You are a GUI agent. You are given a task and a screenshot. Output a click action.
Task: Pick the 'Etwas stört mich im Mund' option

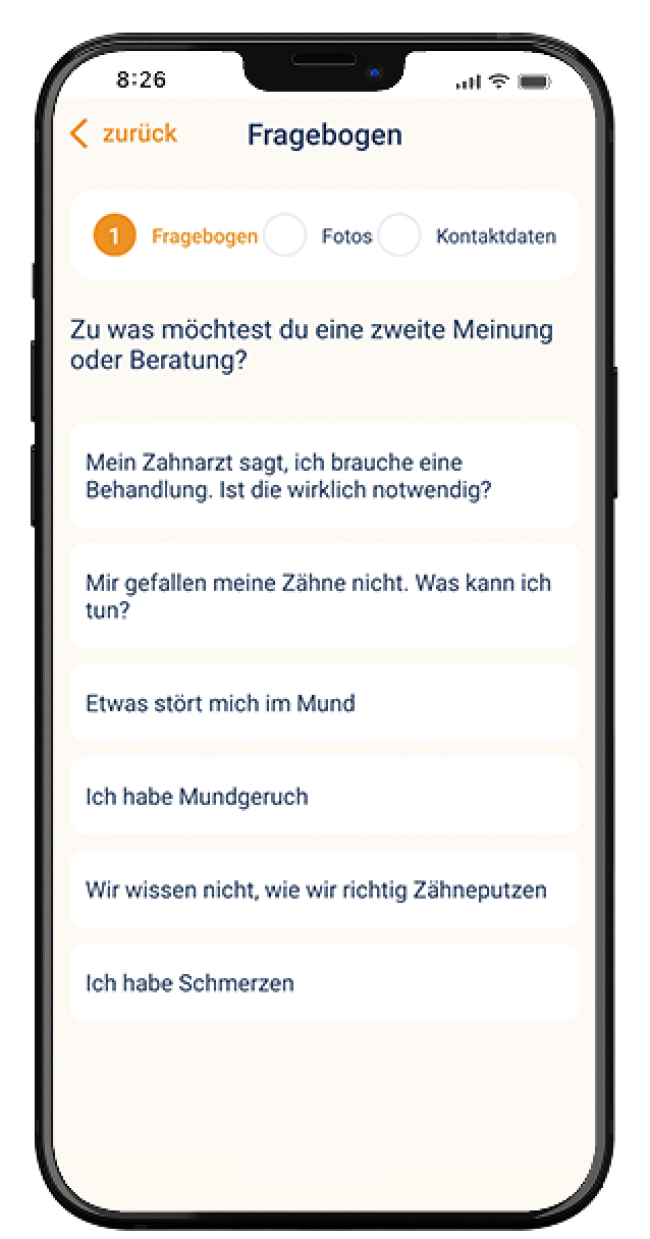coord(324,703)
